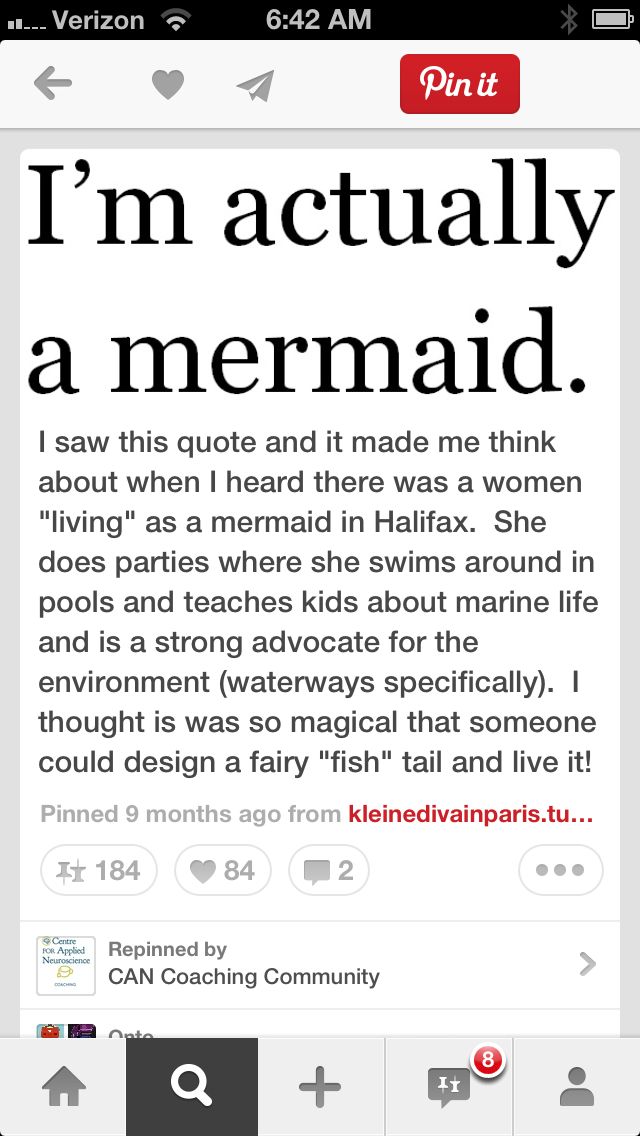Send this pin via paper plane icon
Screen dimensions: 640x1136
pos(255,85)
